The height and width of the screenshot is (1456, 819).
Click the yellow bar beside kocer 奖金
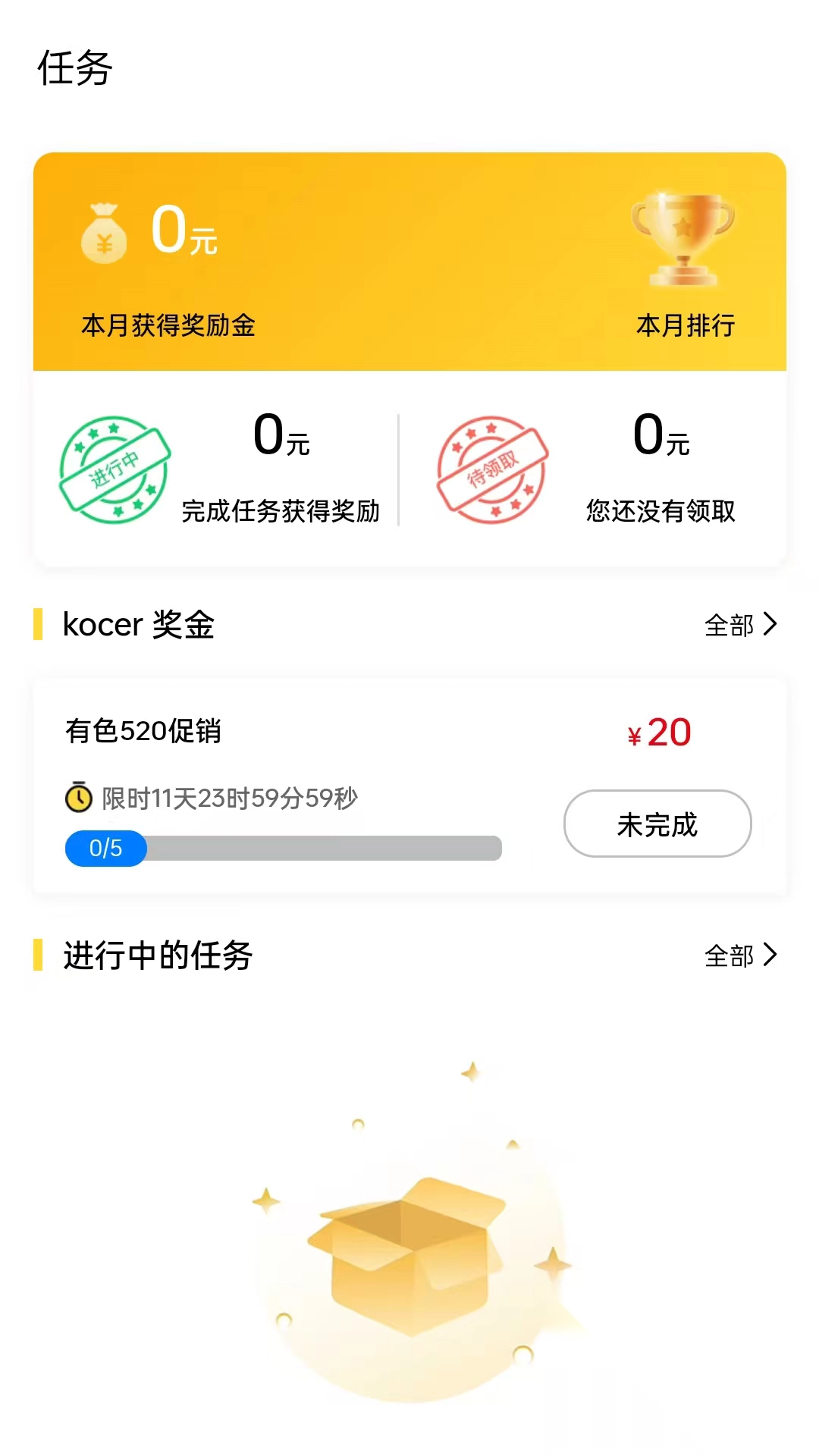click(37, 624)
